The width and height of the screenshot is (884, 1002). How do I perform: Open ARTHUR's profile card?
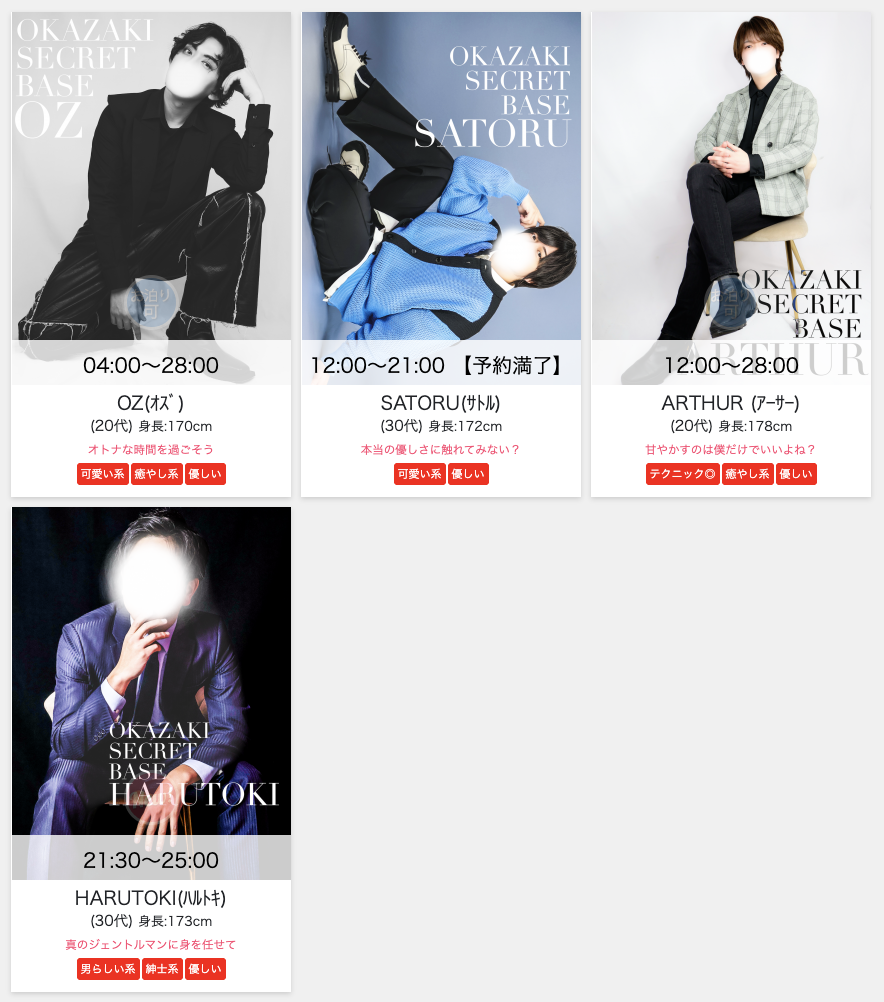tap(731, 200)
